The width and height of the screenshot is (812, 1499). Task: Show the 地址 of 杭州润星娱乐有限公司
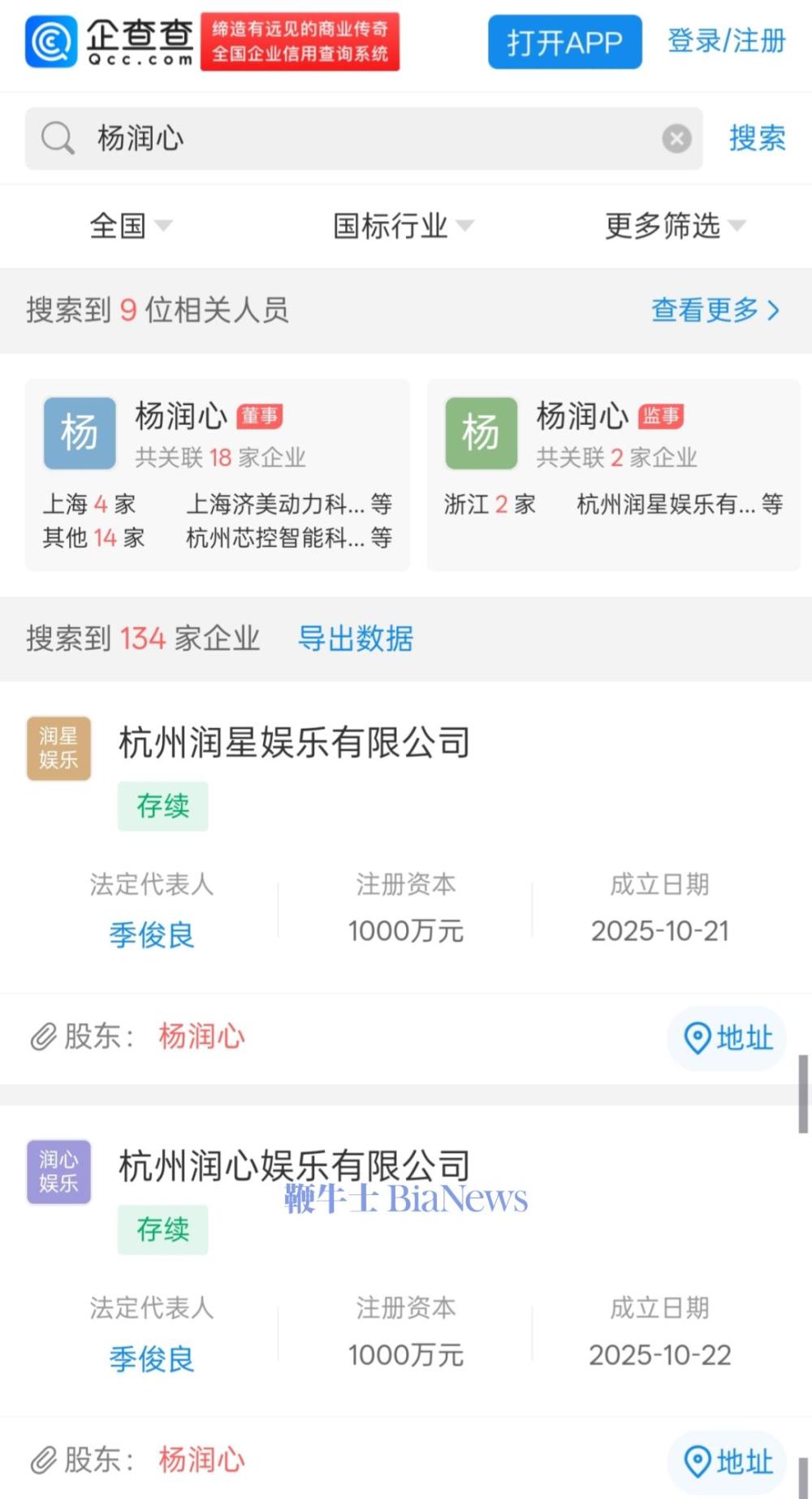[x=728, y=1038]
